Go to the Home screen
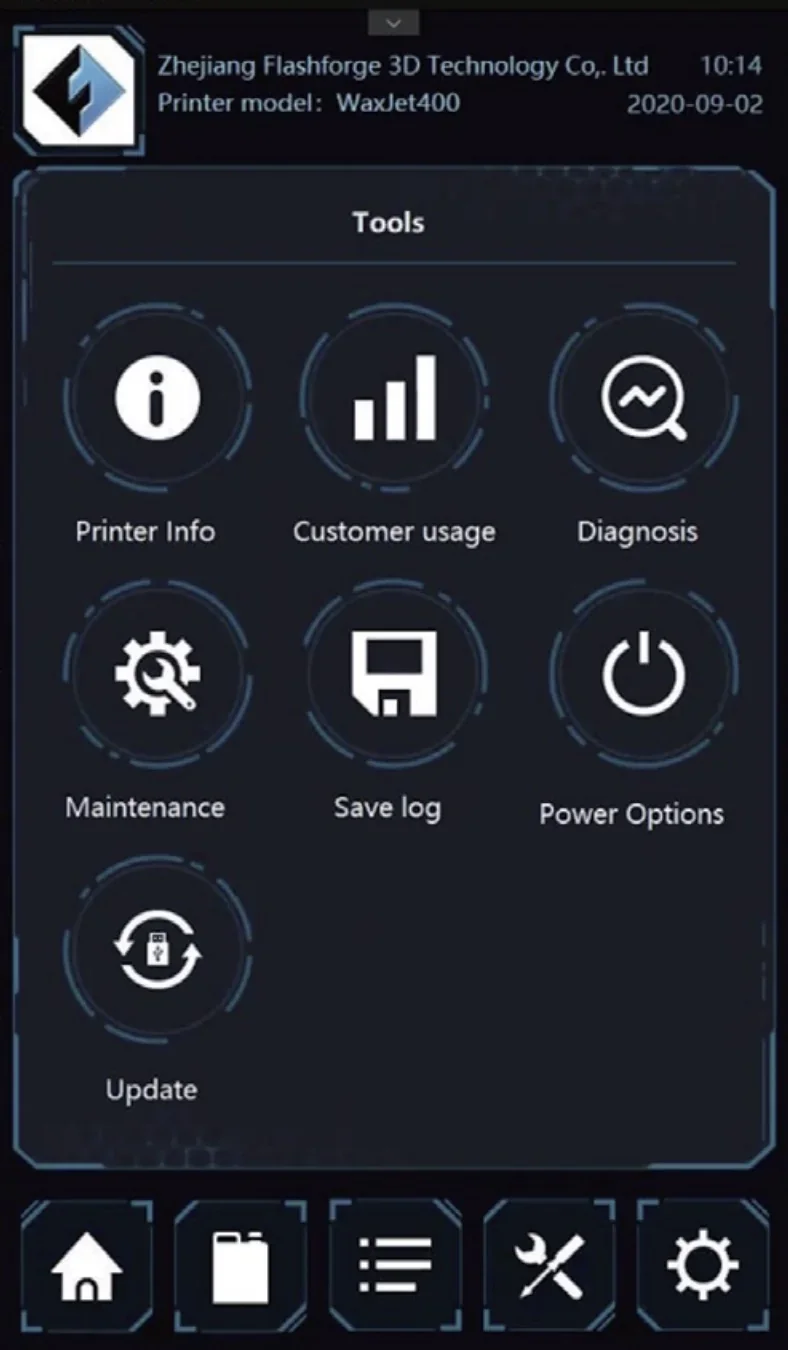788x1350 pixels. [85, 1263]
